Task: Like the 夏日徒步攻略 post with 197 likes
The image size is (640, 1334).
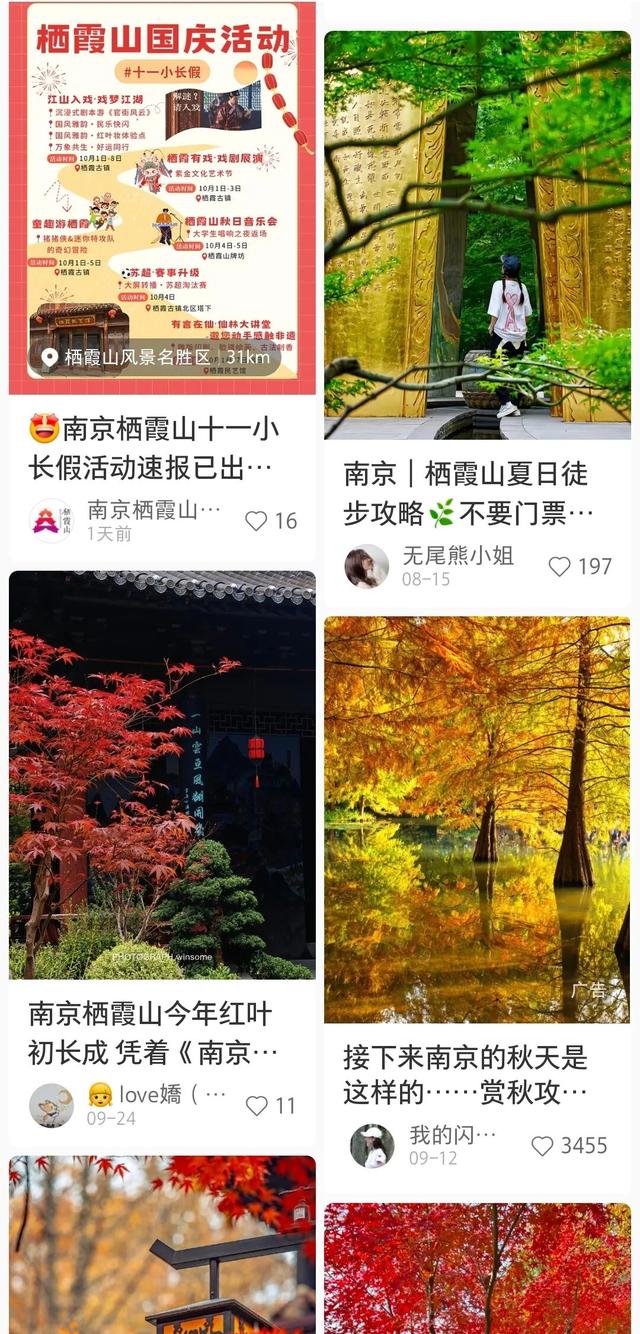Action: [x=560, y=566]
